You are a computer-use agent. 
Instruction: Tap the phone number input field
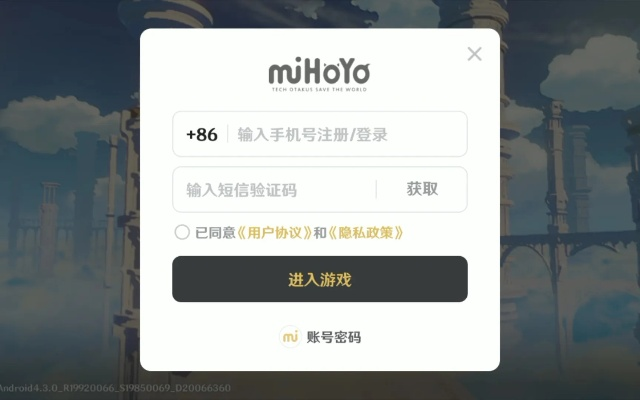tap(345, 134)
